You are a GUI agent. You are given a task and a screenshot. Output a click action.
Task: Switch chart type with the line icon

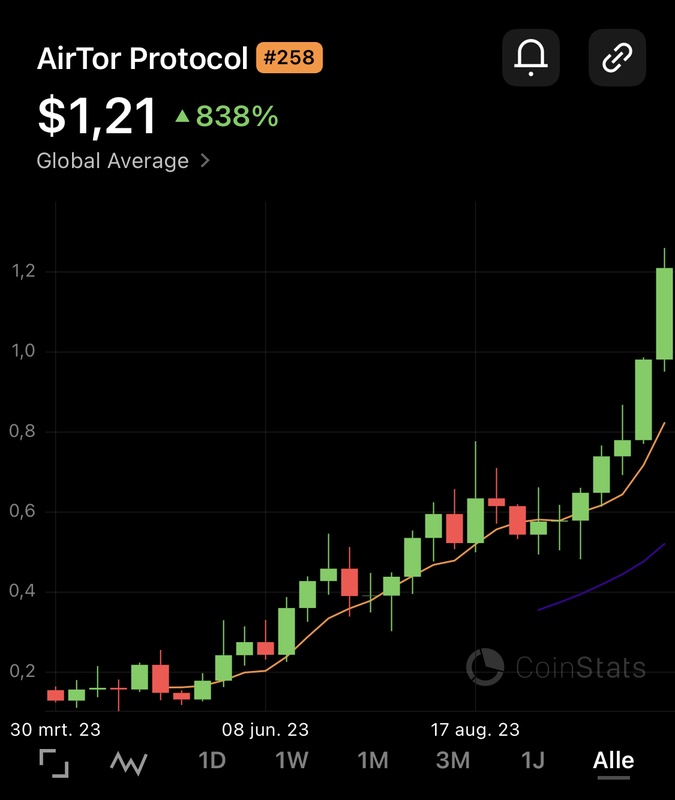[129, 762]
